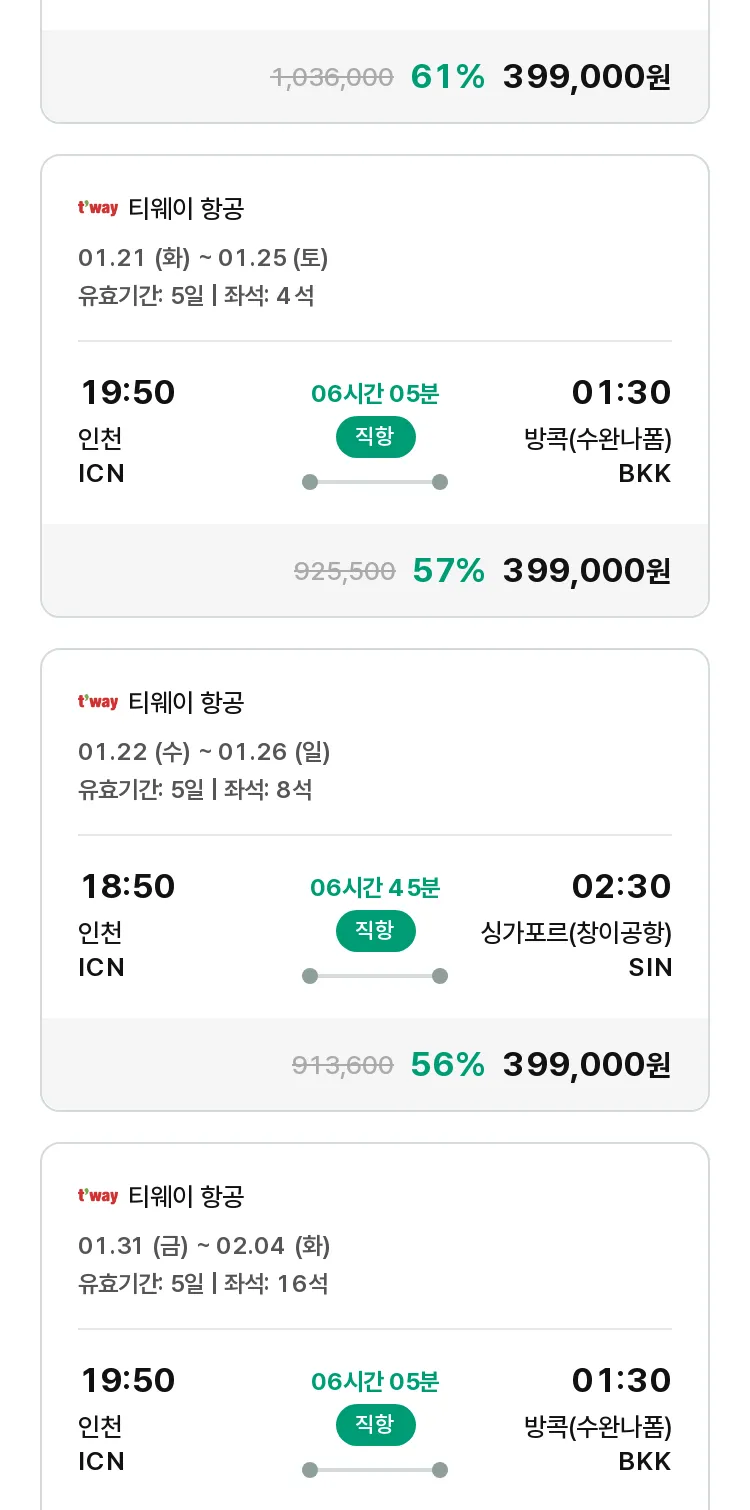Select the 01.22–01.26 Singapore flight deal
Image resolution: width=750 pixels, height=1510 pixels.
[x=375, y=880]
